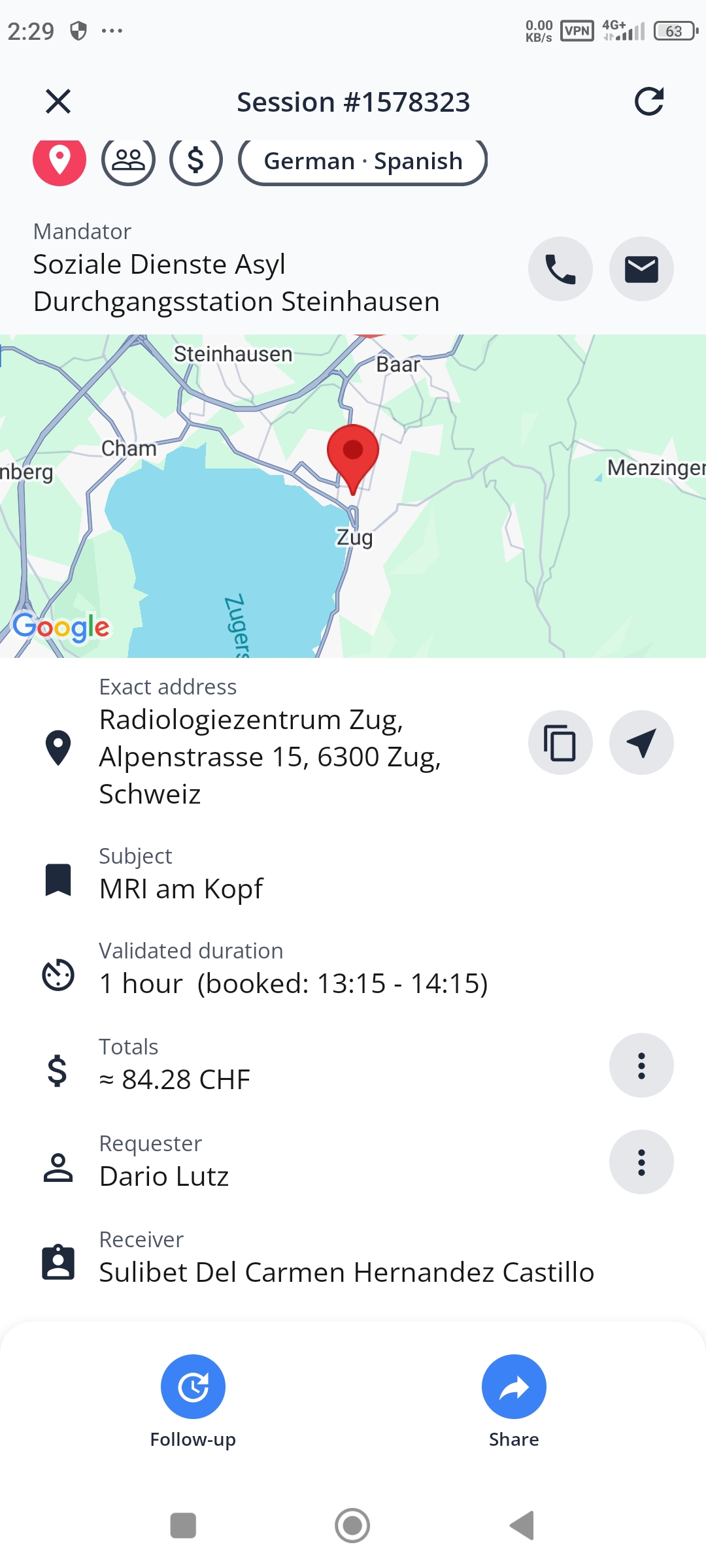Viewport: 706px width, 1568px height.
Task: Share this session
Action: pos(514,1387)
